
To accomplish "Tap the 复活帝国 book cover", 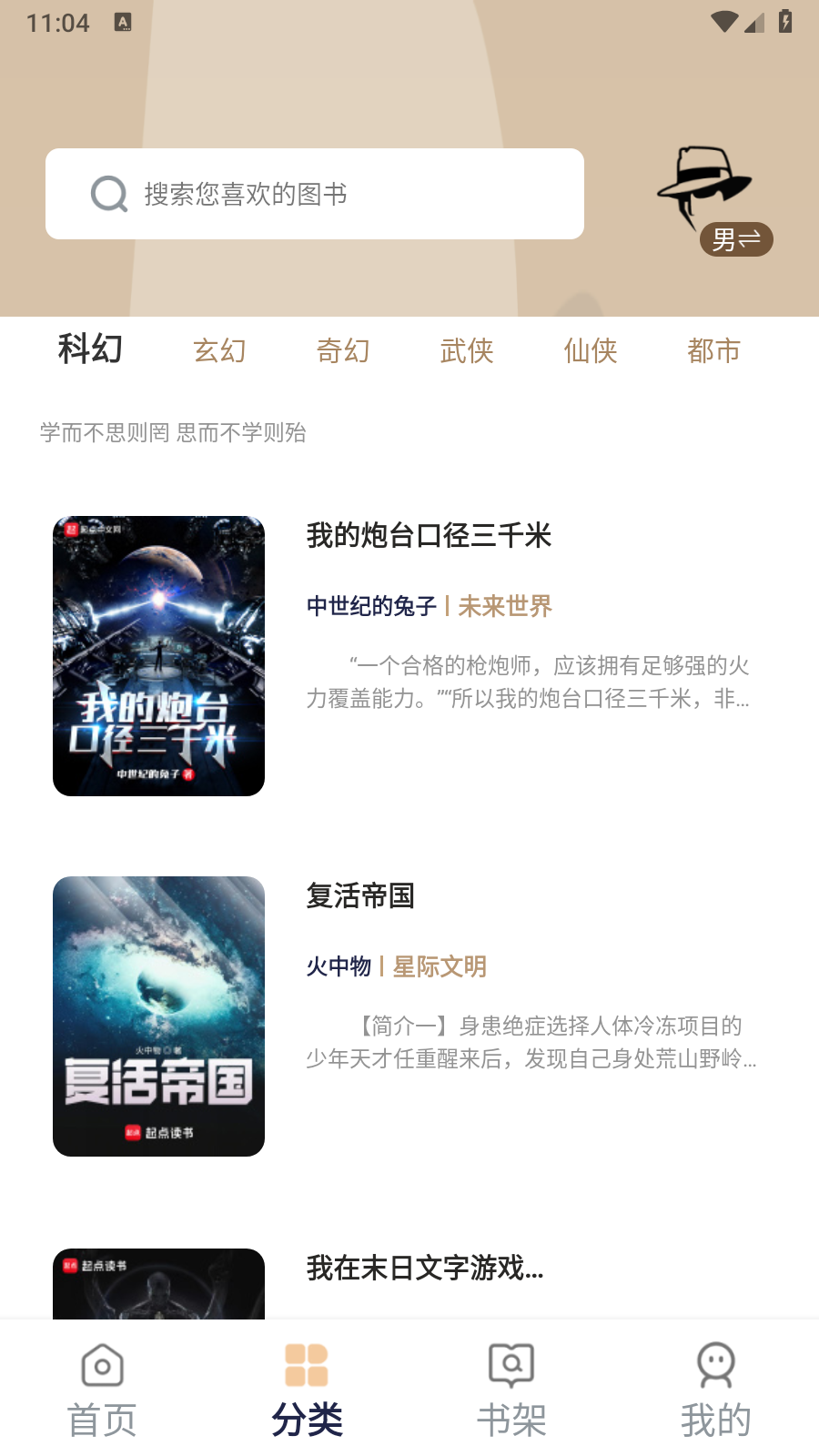I will coord(158,1016).
